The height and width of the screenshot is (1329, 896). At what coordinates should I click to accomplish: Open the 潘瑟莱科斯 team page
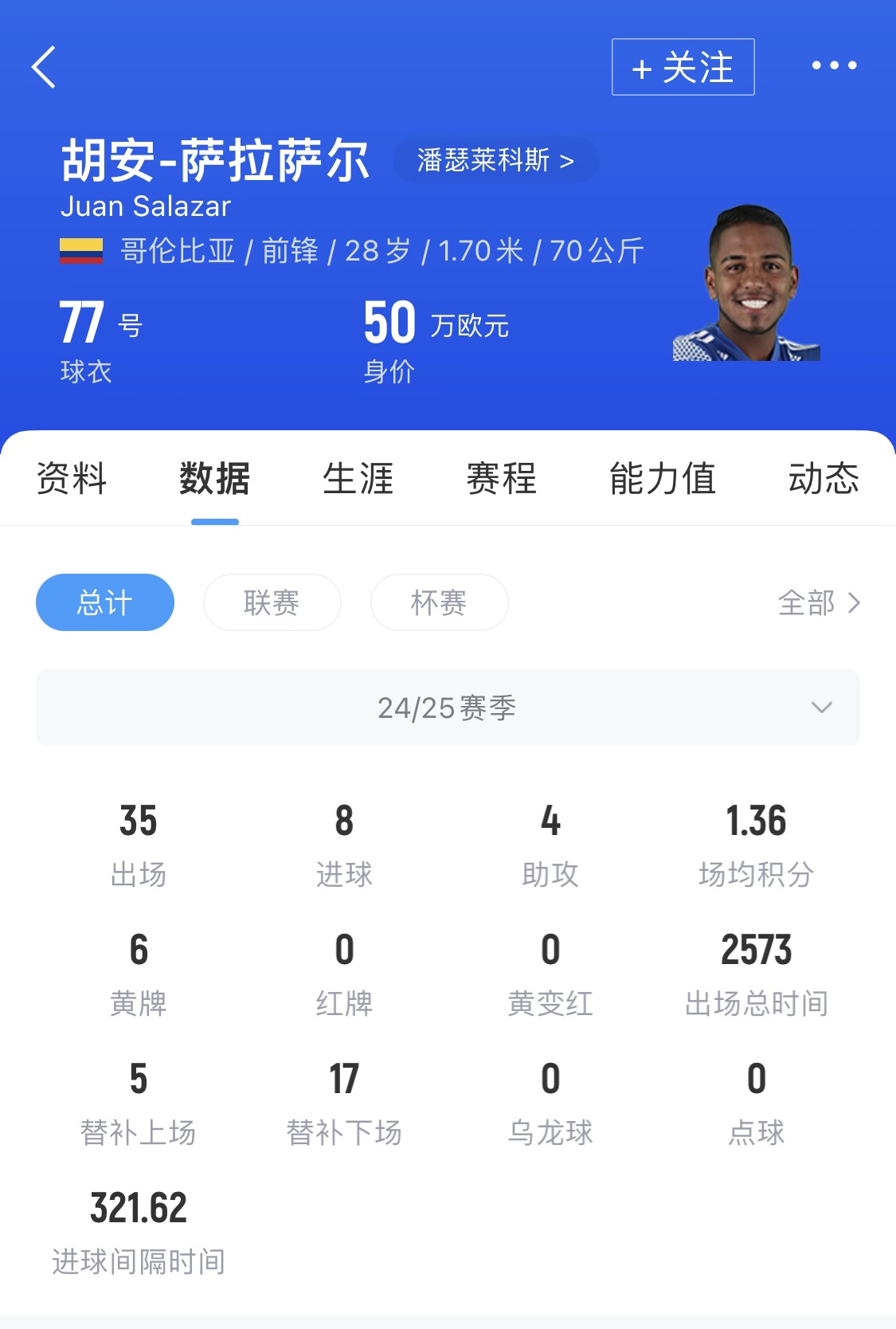click(x=495, y=161)
